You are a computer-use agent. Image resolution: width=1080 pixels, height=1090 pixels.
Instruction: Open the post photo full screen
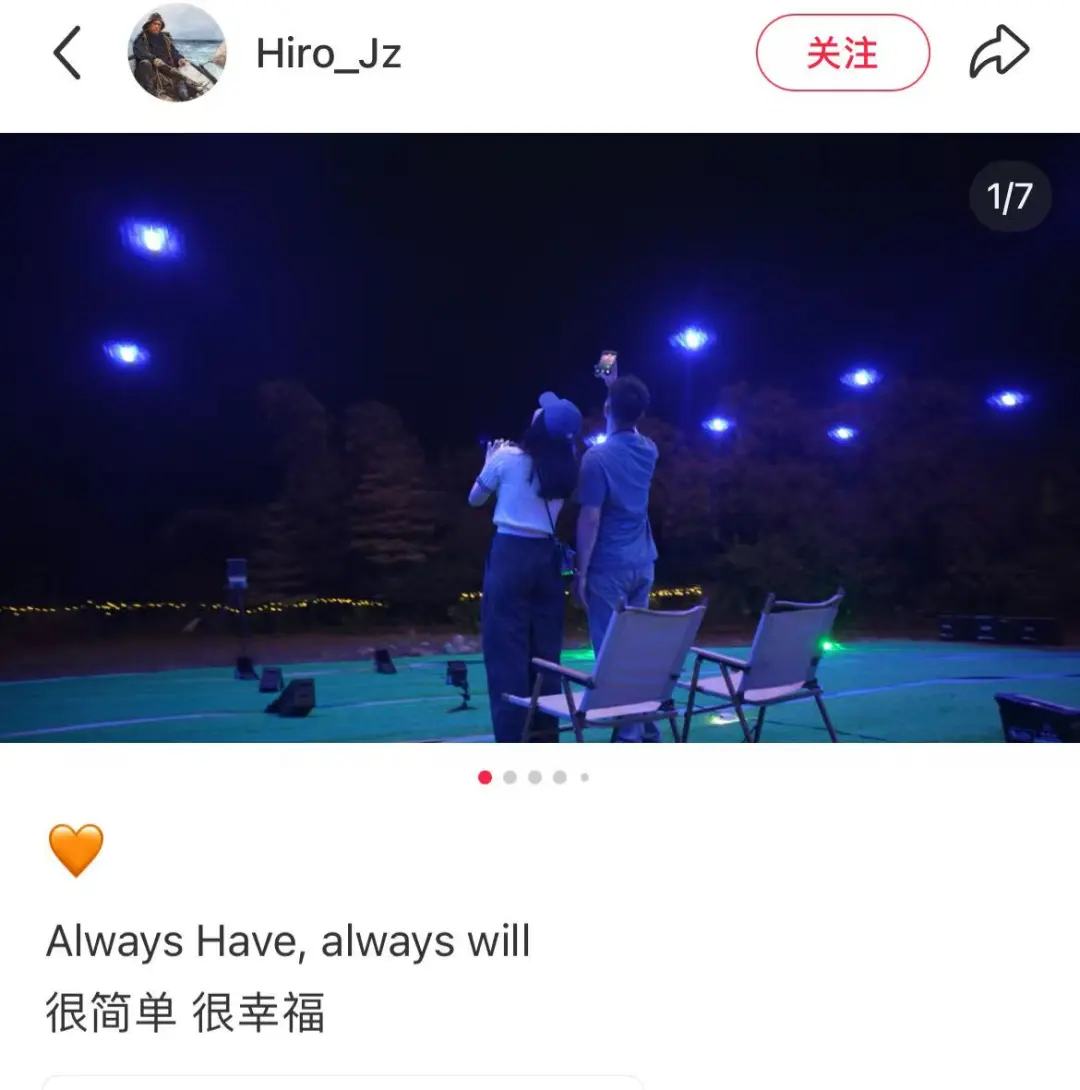click(x=540, y=438)
